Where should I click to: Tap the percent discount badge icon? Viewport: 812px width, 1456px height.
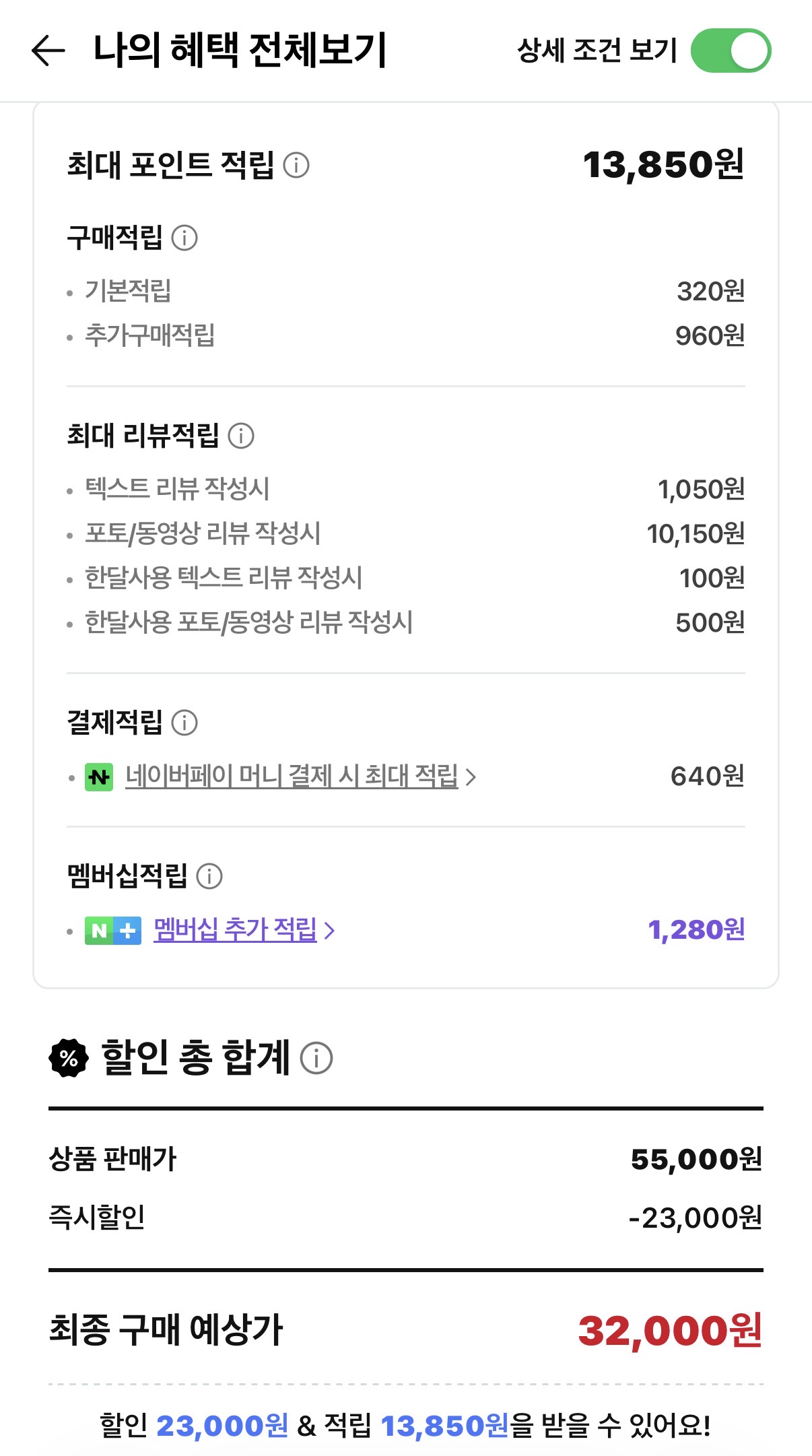pyautogui.click(x=69, y=1057)
